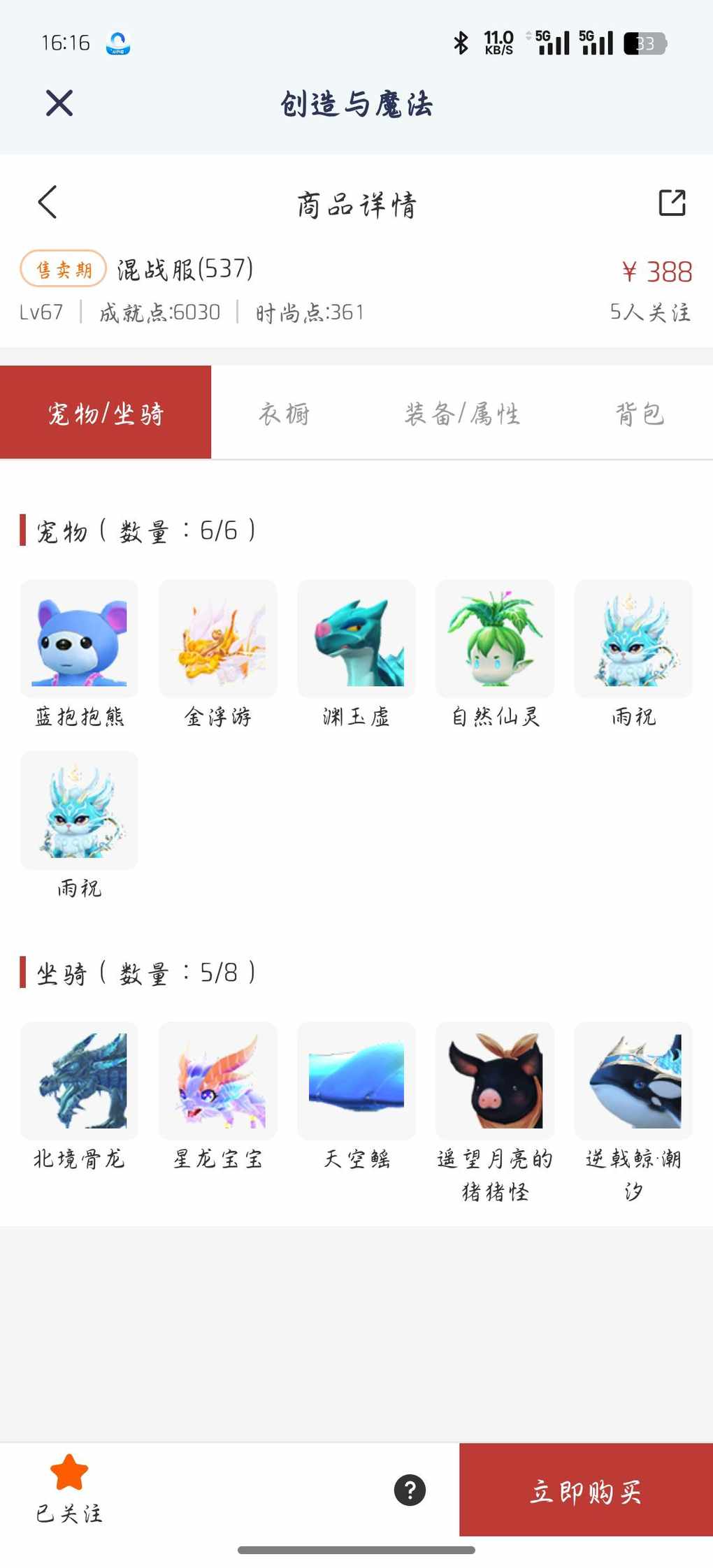Screen dimensions: 713x1568
Task: View the 逆戟鲸·潮汐 mount
Action: tap(633, 1082)
